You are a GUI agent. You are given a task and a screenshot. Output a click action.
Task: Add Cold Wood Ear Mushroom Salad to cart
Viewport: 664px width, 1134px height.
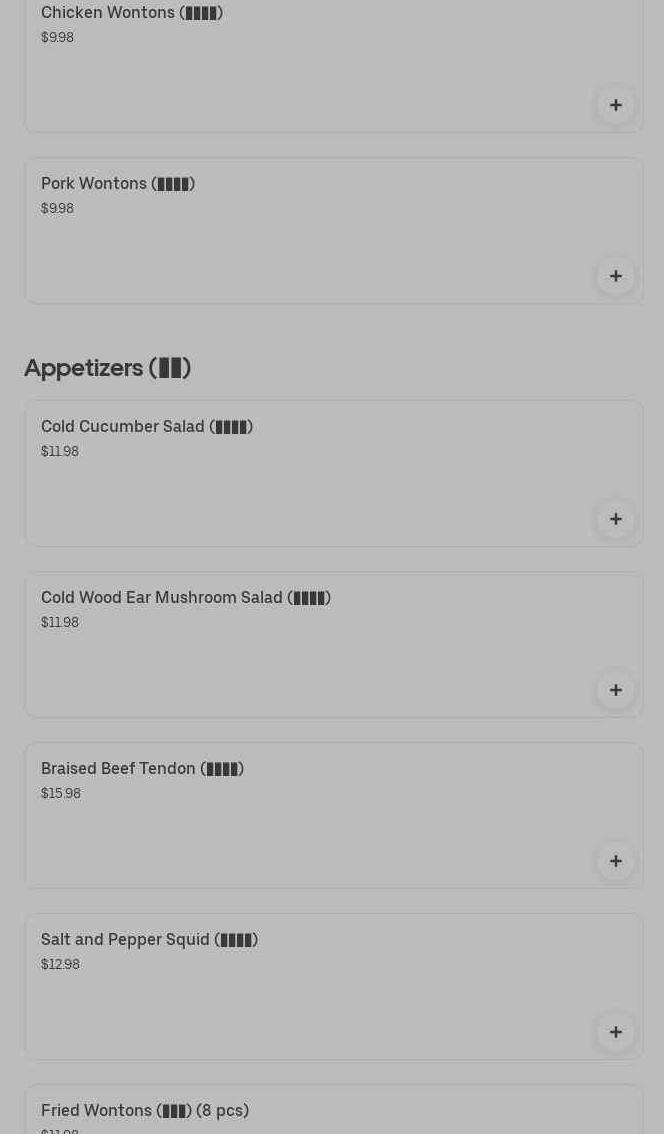[x=615, y=690]
